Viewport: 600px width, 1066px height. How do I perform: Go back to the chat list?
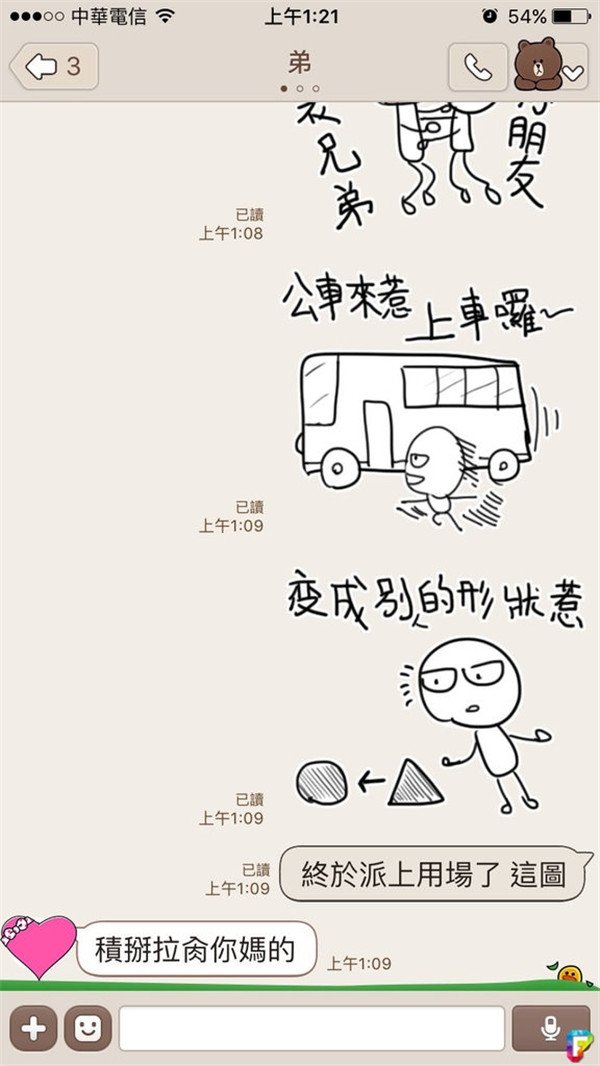coord(53,67)
